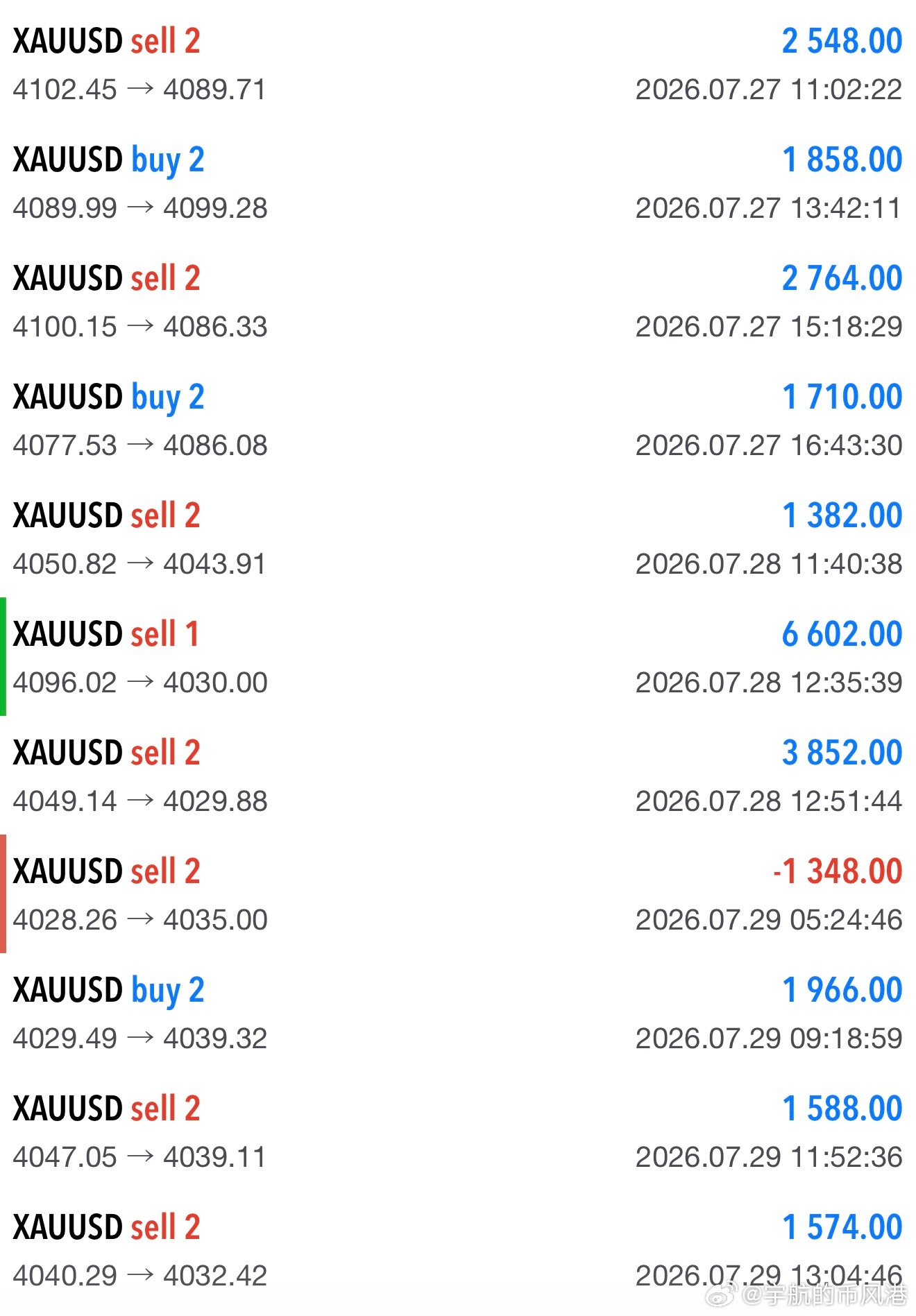Expand the sell trade with profit 2 764.00
The height and width of the screenshot is (1316, 916).
(x=458, y=301)
